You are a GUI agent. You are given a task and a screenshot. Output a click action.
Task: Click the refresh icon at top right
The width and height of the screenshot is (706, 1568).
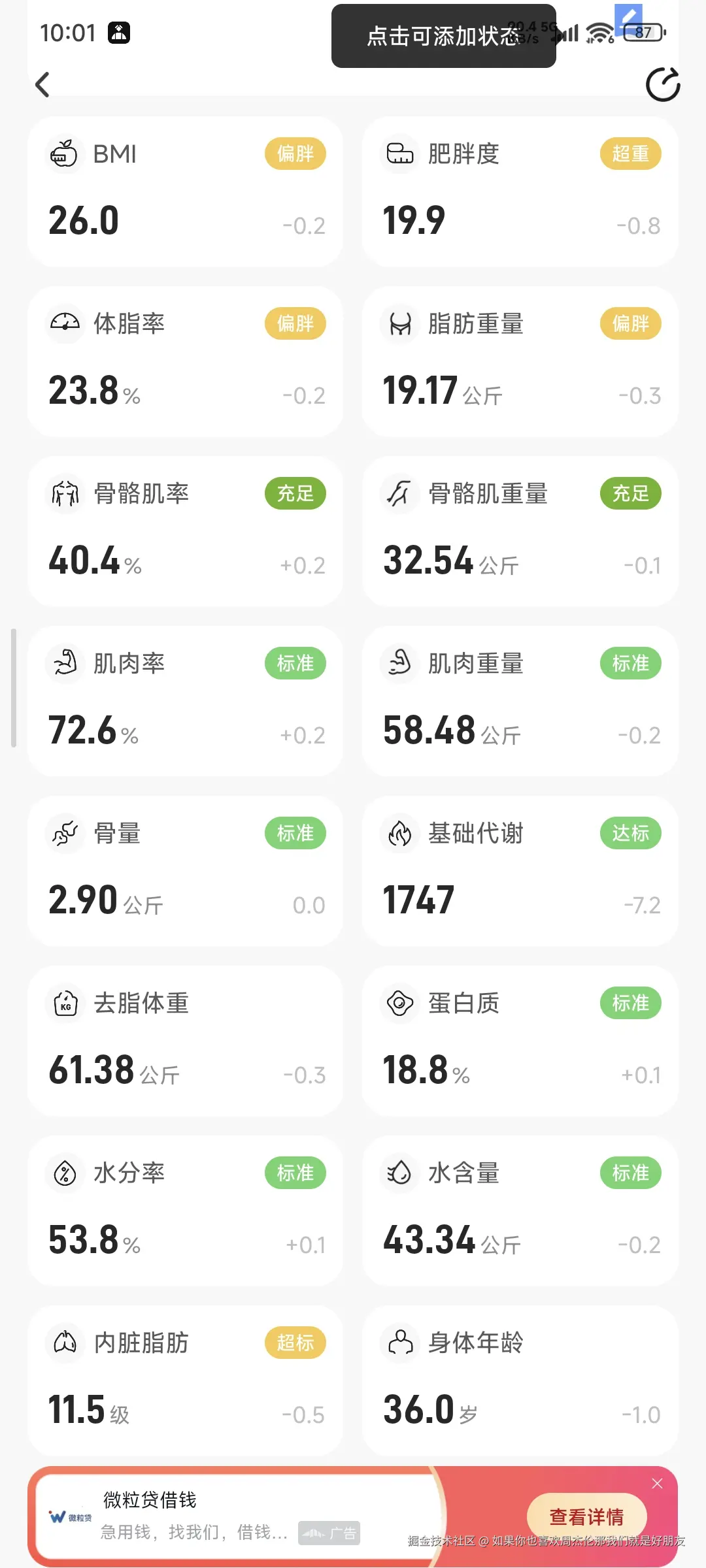click(663, 84)
